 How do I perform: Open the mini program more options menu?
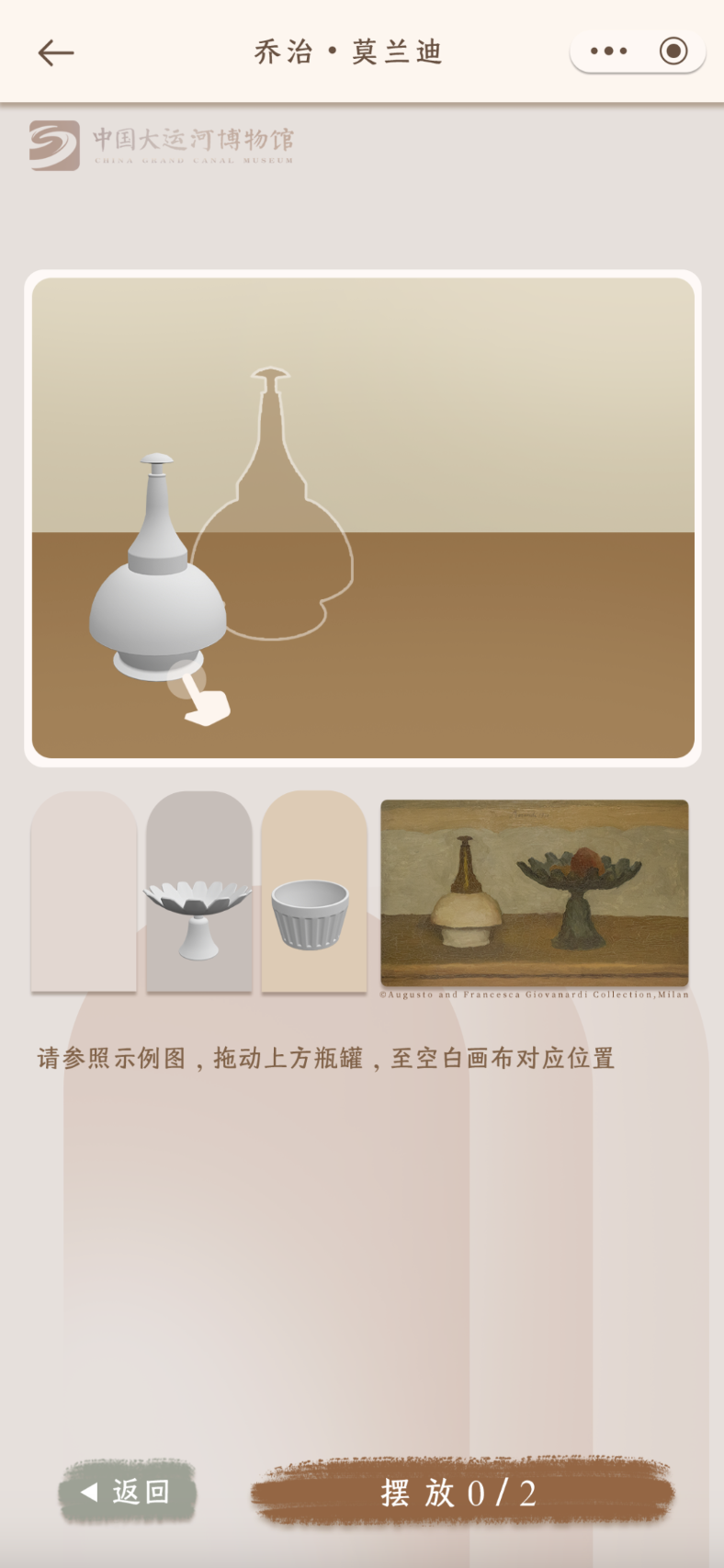[x=608, y=51]
